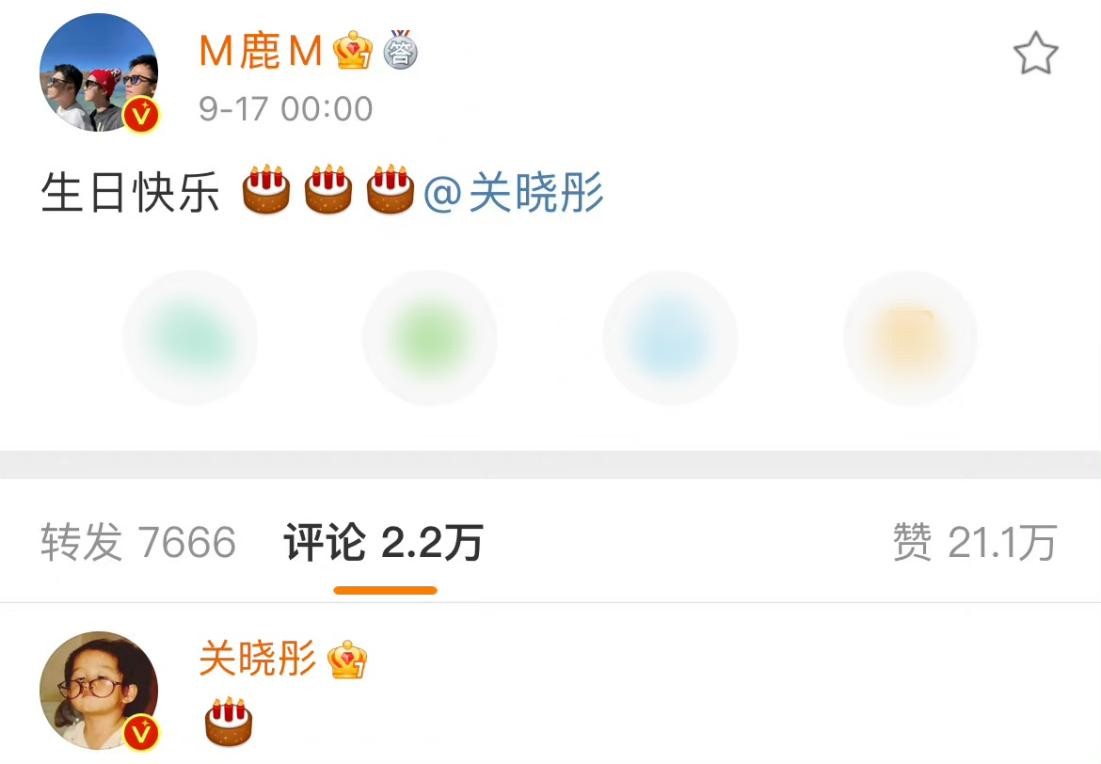Open M鹿M's profile avatar
The width and height of the screenshot is (1101, 764).
pyautogui.click(x=99, y=72)
